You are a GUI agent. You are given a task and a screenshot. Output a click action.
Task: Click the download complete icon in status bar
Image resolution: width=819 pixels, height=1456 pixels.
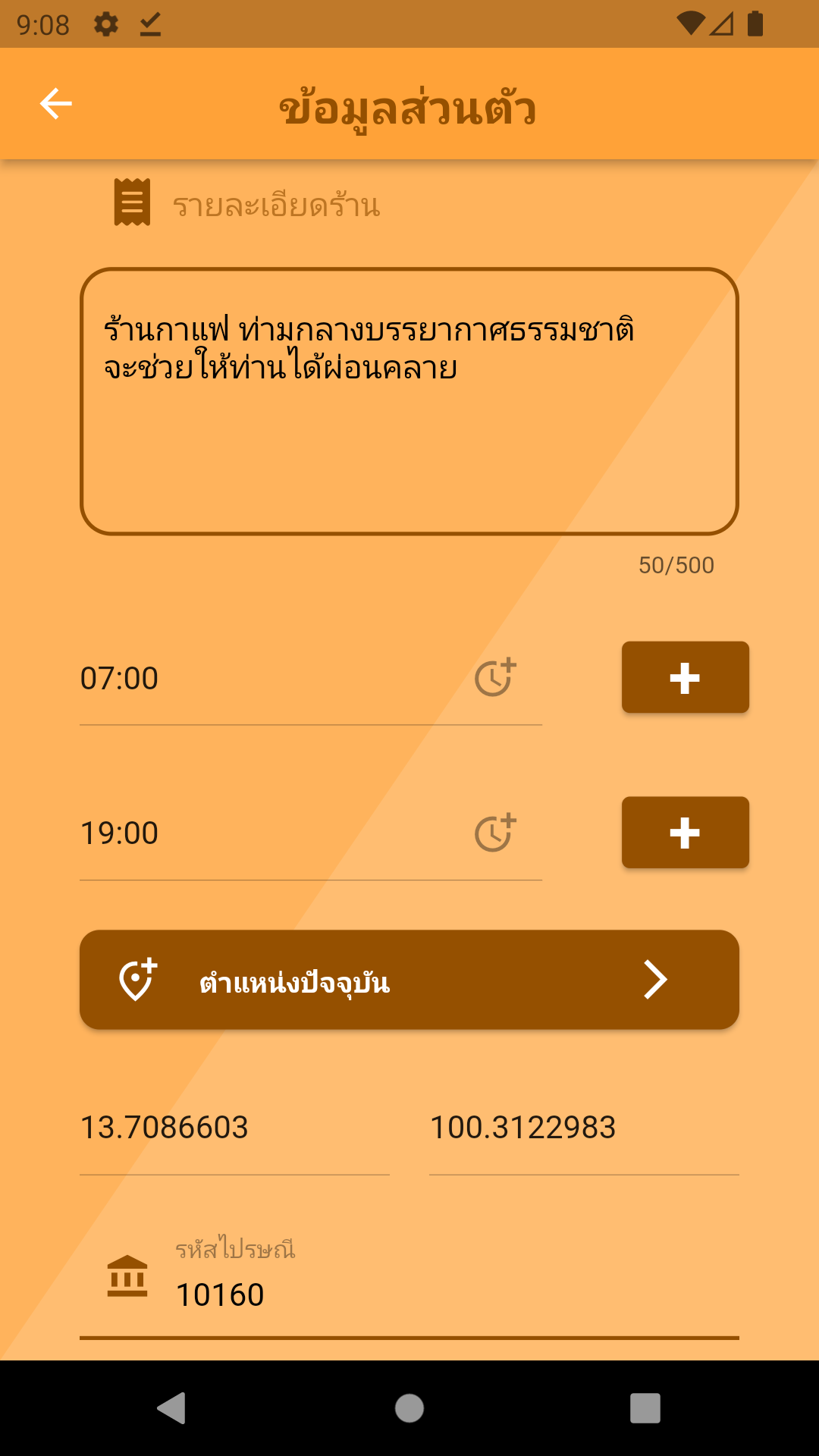[150, 24]
